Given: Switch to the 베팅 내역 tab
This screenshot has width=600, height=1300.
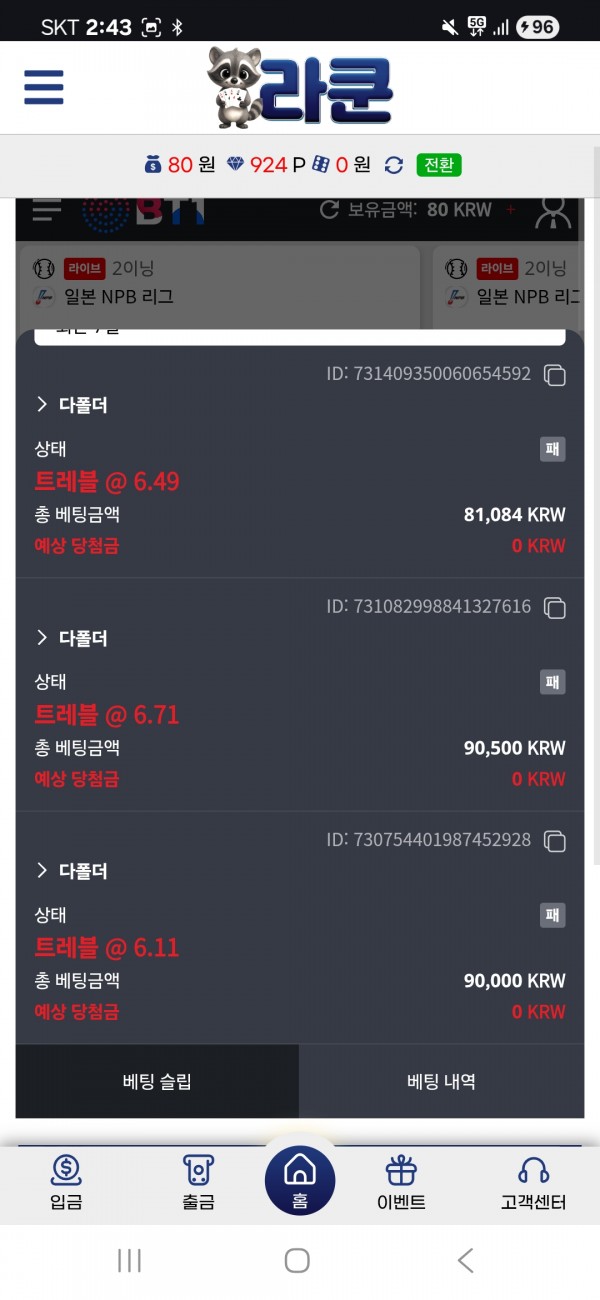Looking at the screenshot, I should (441, 1081).
